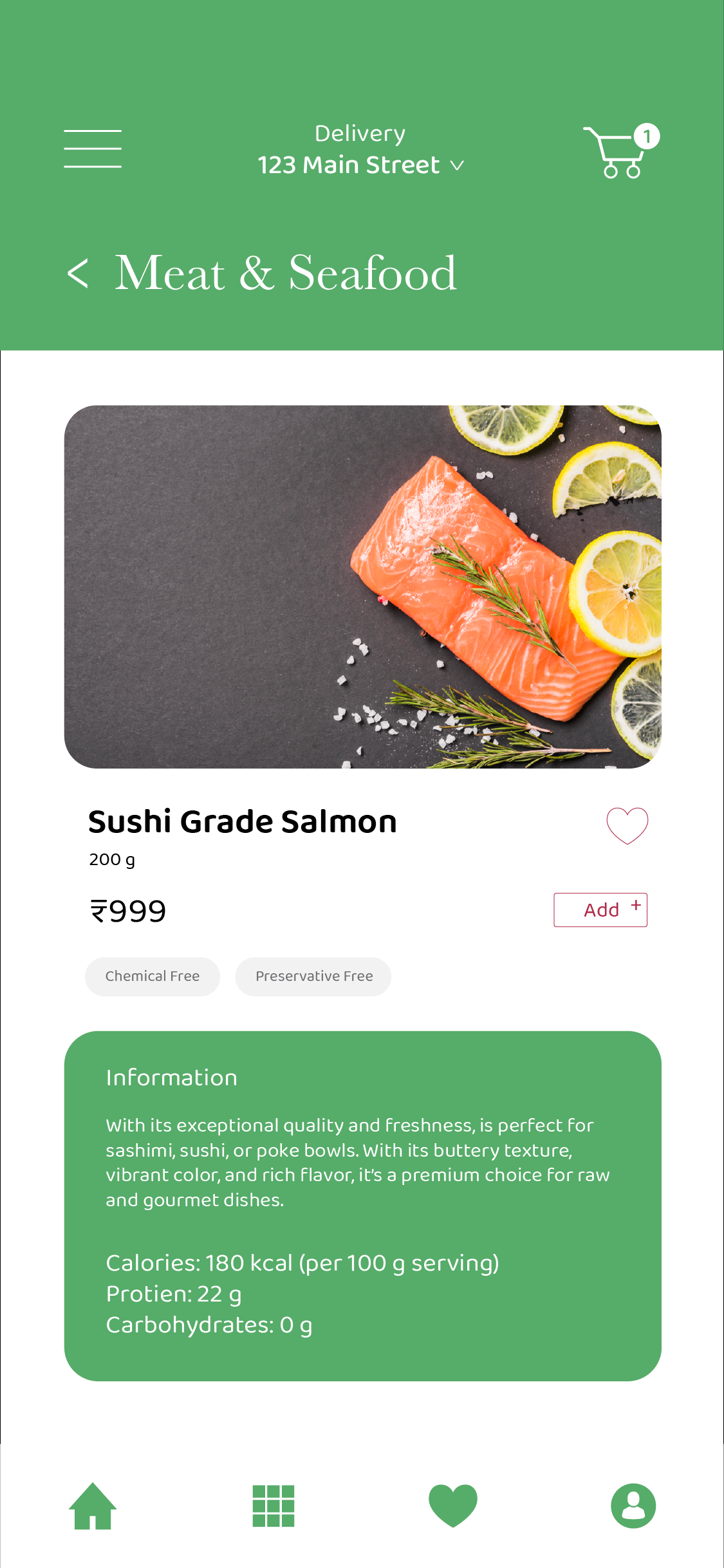Add Sushi Grade Salmon to favorites
Image resolution: width=724 pixels, height=1568 pixels.
point(627,825)
